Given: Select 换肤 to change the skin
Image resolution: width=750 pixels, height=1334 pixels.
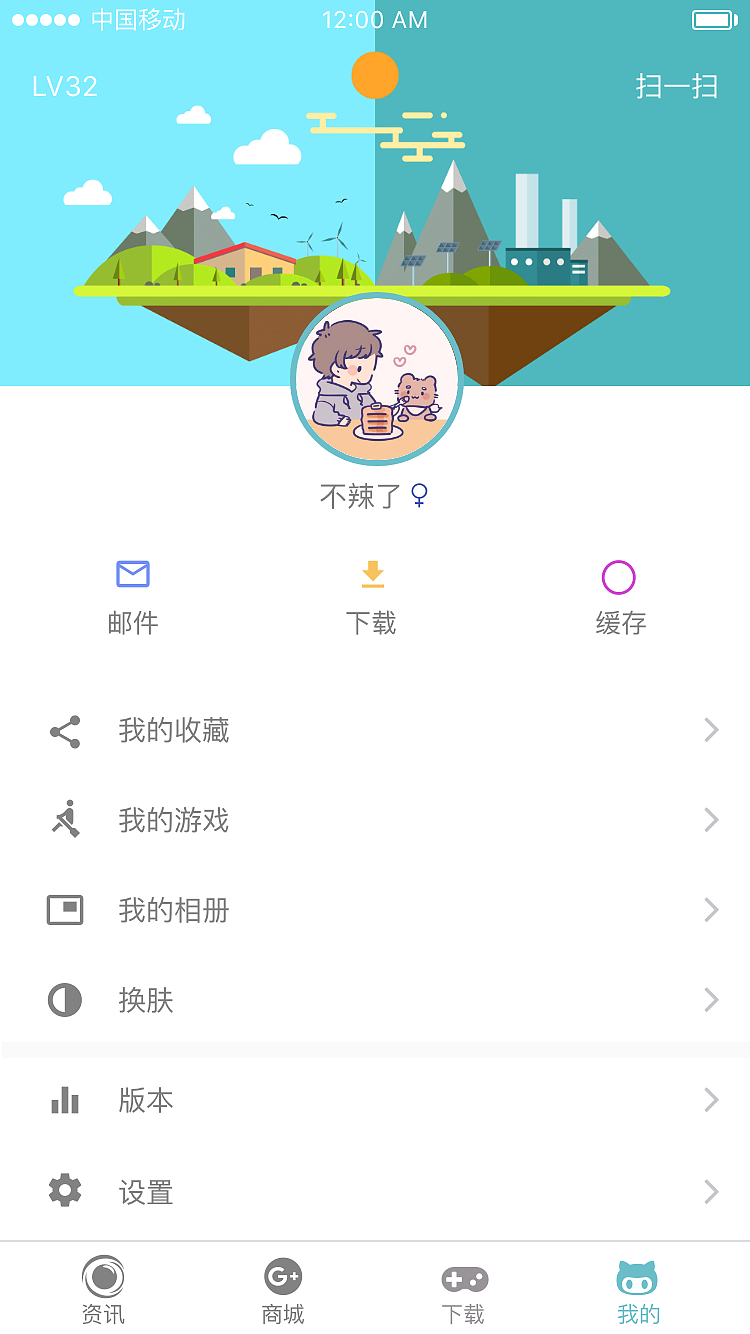Looking at the screenshot, I should point(375,1000).
